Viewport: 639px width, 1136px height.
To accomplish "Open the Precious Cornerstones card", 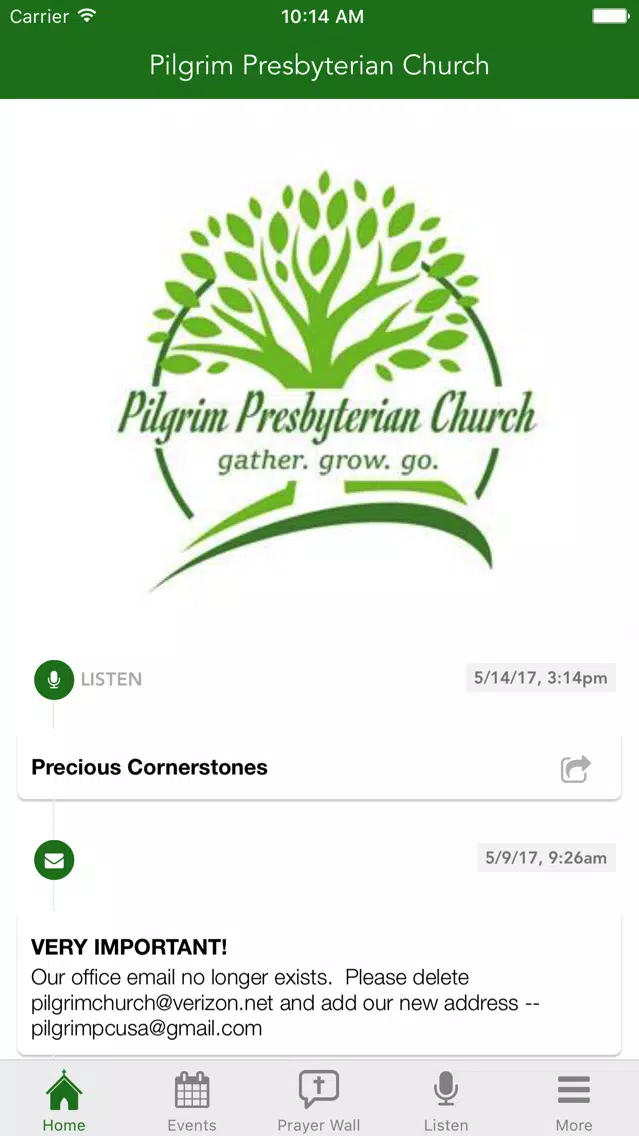I will (319, 767).
